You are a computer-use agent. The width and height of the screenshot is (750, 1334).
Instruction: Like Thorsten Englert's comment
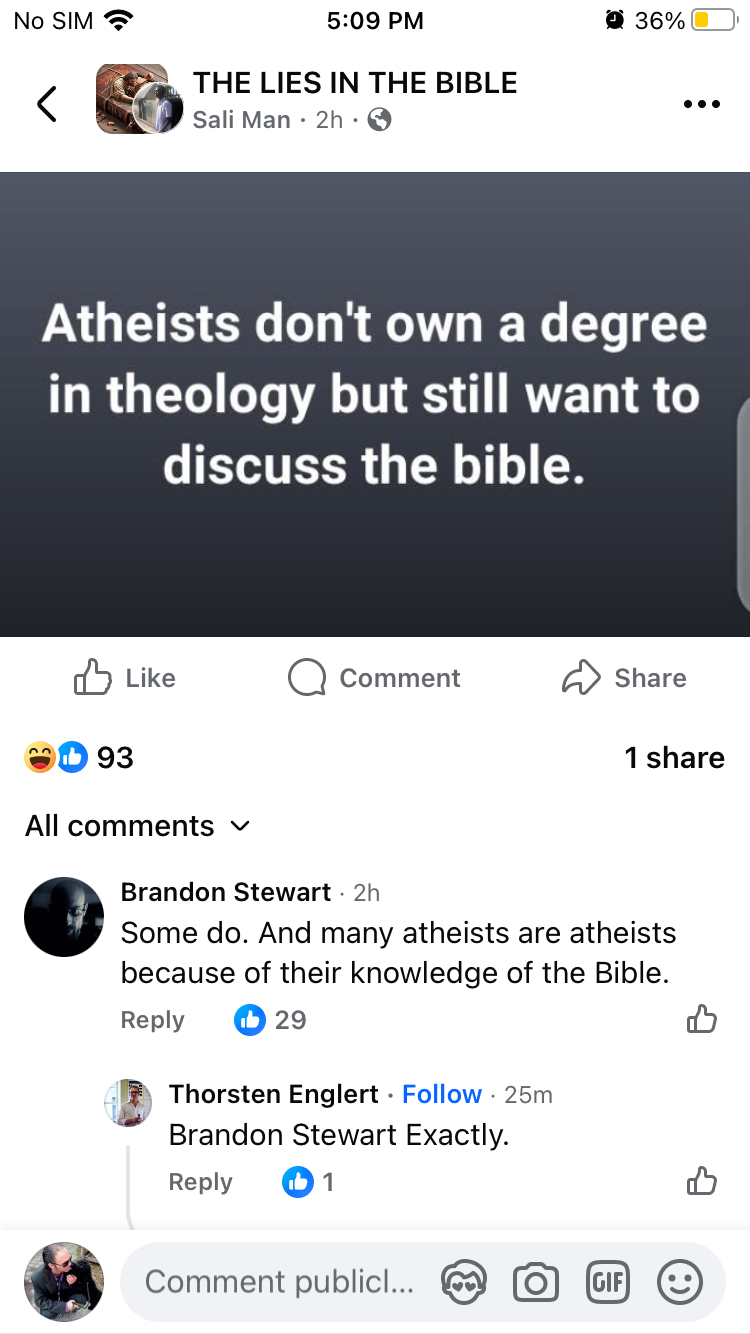click(x=702, y=1182)
